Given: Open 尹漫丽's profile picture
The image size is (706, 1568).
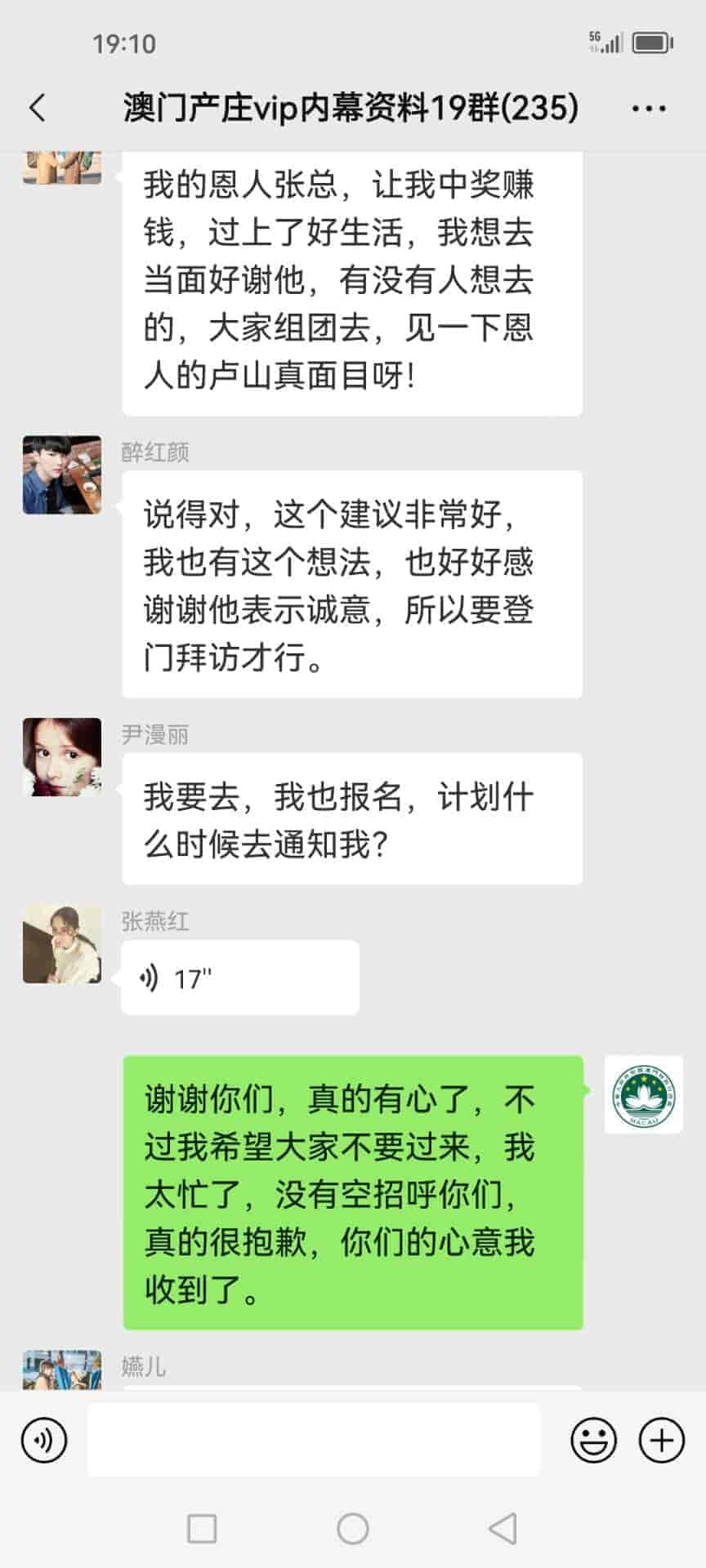Looking at the screenshot, I should pyautogui.click(x=62, y=757).
